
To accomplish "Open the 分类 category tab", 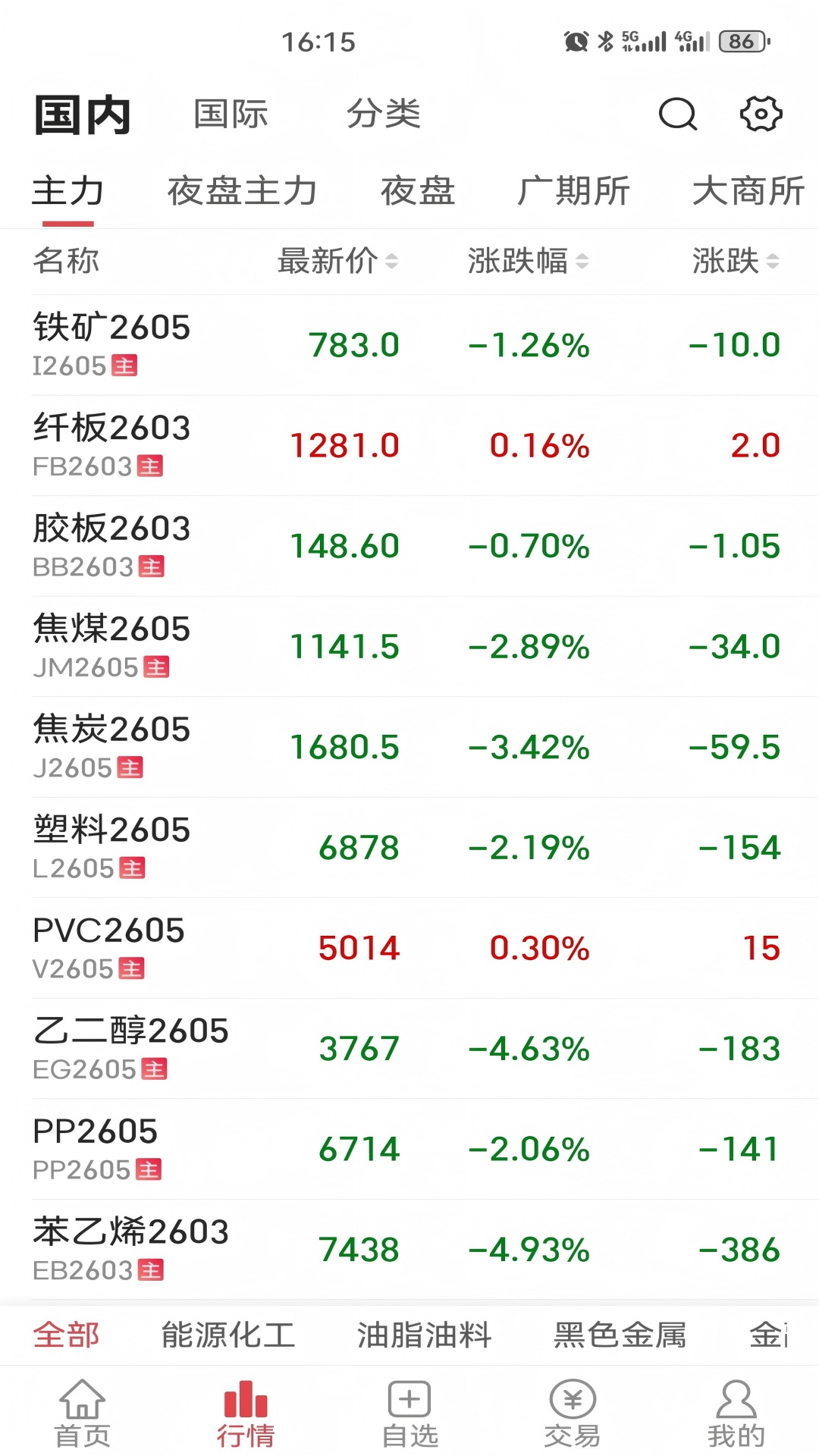I will [388, 114].
